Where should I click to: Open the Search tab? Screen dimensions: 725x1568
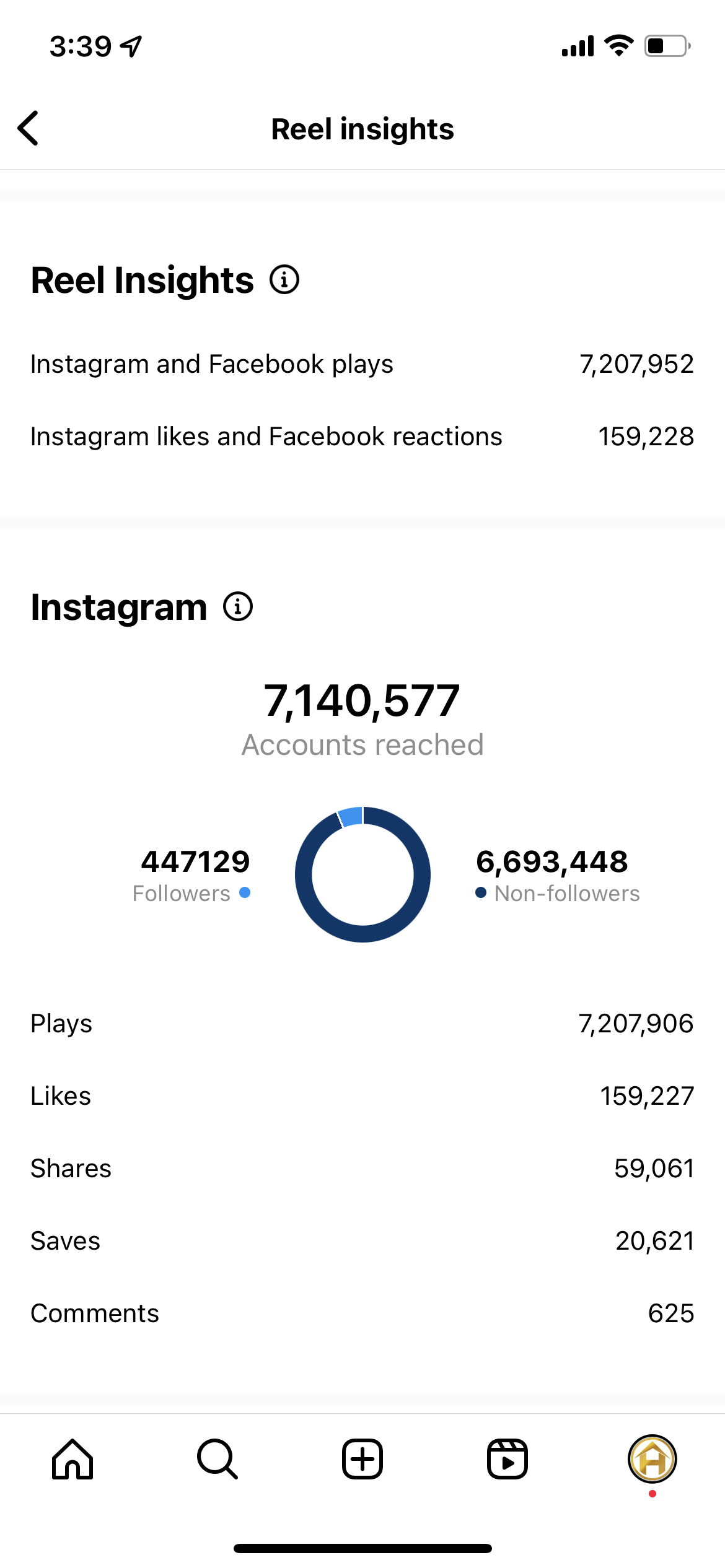217,1458
